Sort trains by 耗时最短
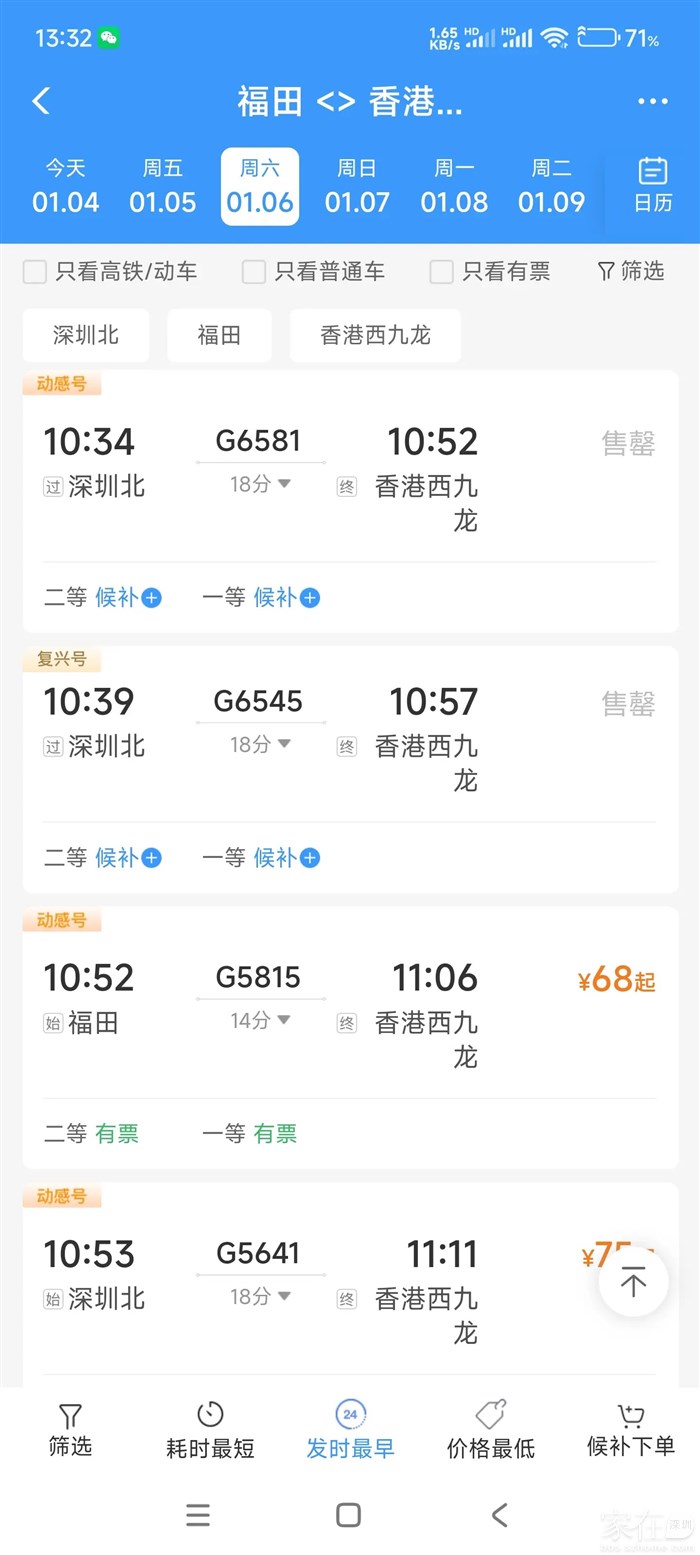 pos(210,1429)
